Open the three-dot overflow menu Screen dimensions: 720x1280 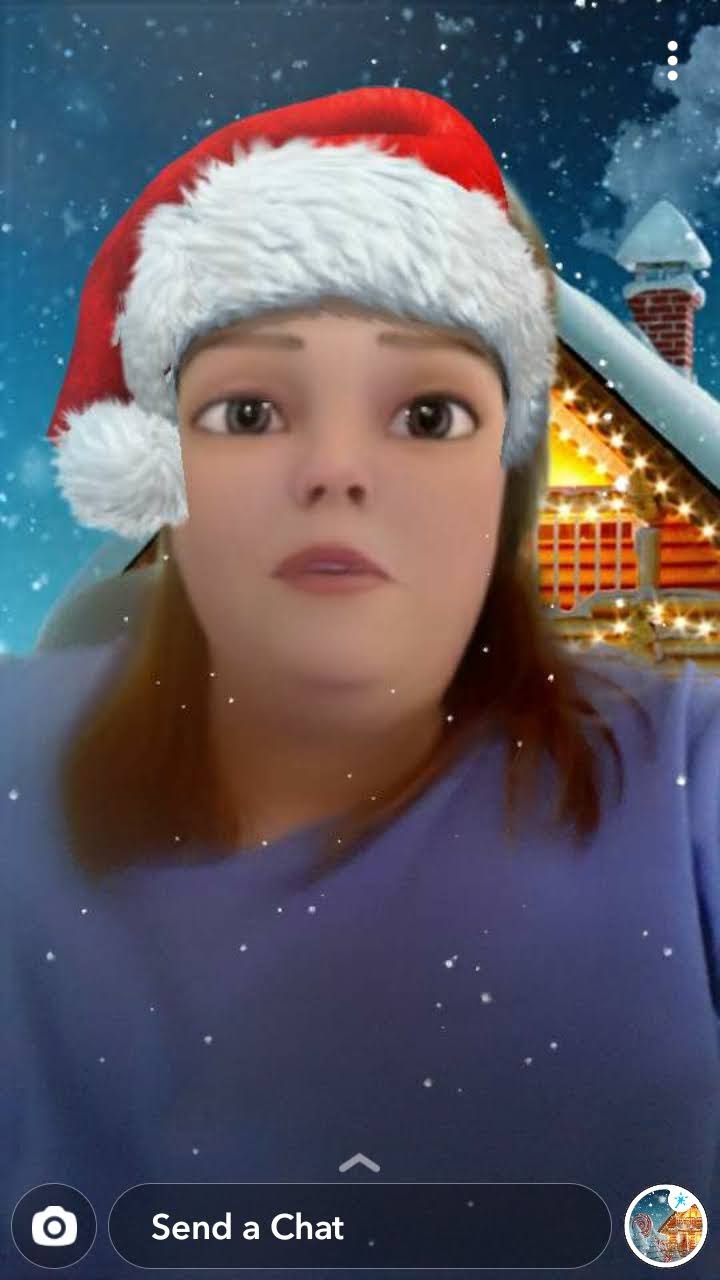(672, 61)
